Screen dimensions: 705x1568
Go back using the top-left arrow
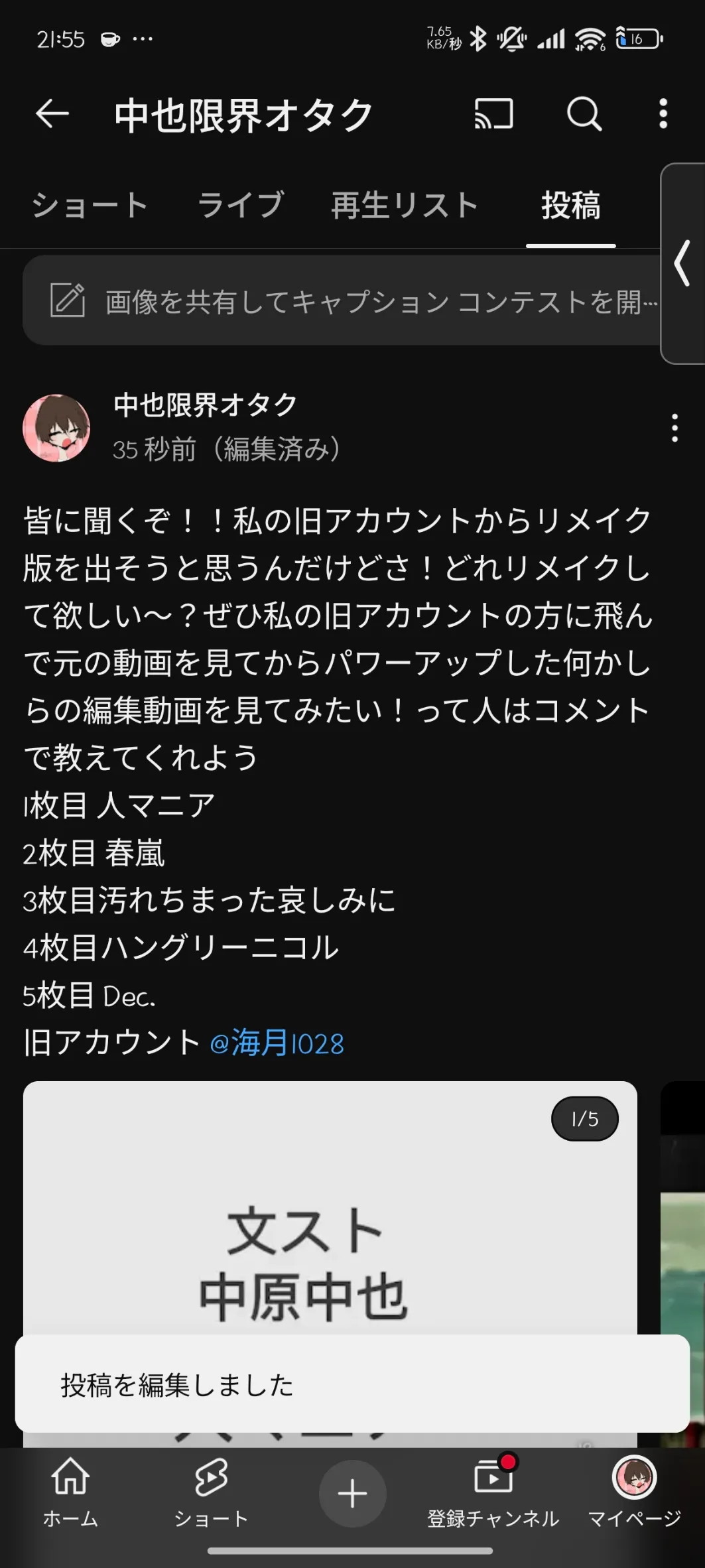tap(52, 113)
